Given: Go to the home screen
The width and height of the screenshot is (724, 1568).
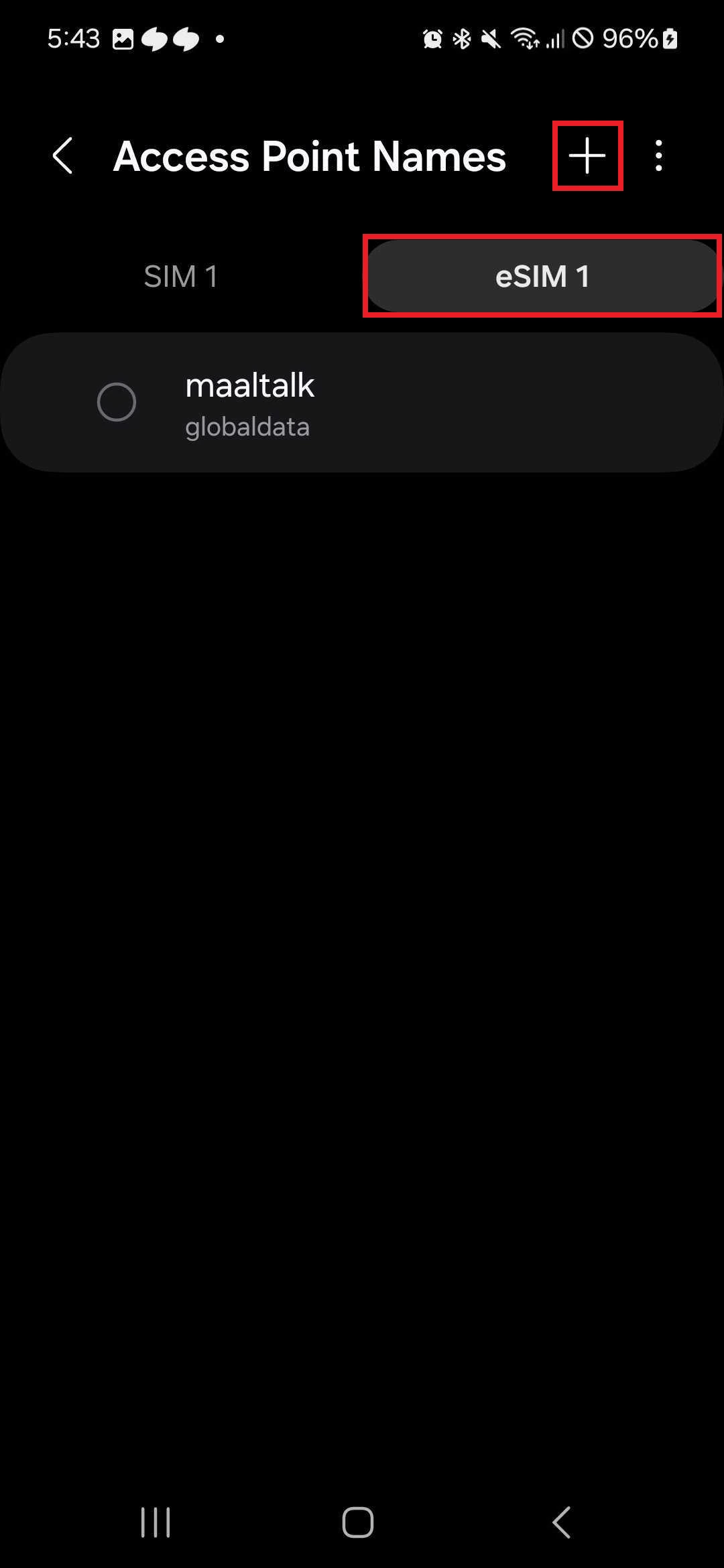Looking at the screenshot, I should pos(358,1522).
